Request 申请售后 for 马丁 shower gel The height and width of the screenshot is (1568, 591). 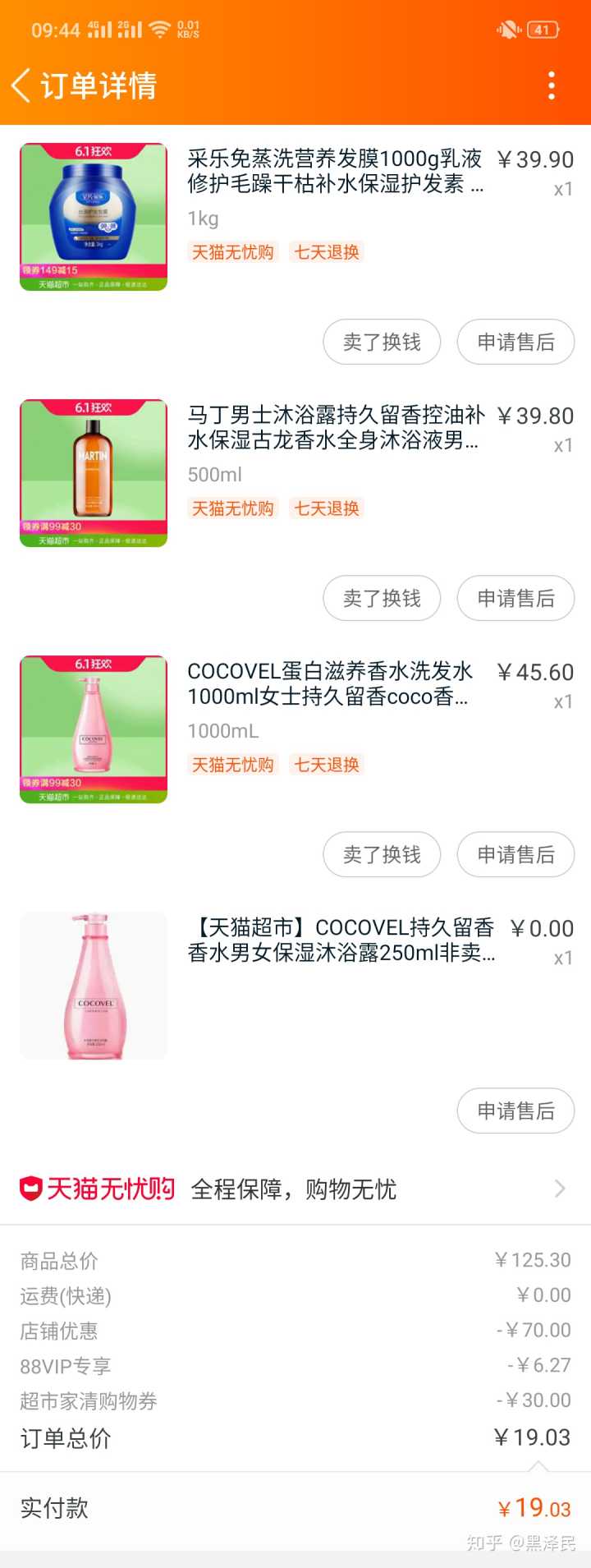pos(515,598)
